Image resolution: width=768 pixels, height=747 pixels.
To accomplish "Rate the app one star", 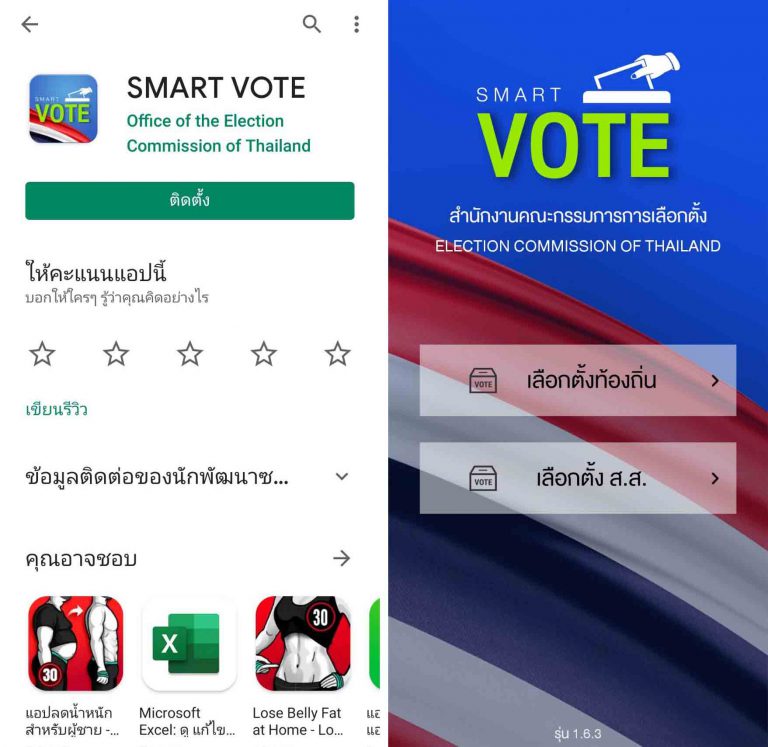I will 42,353.
